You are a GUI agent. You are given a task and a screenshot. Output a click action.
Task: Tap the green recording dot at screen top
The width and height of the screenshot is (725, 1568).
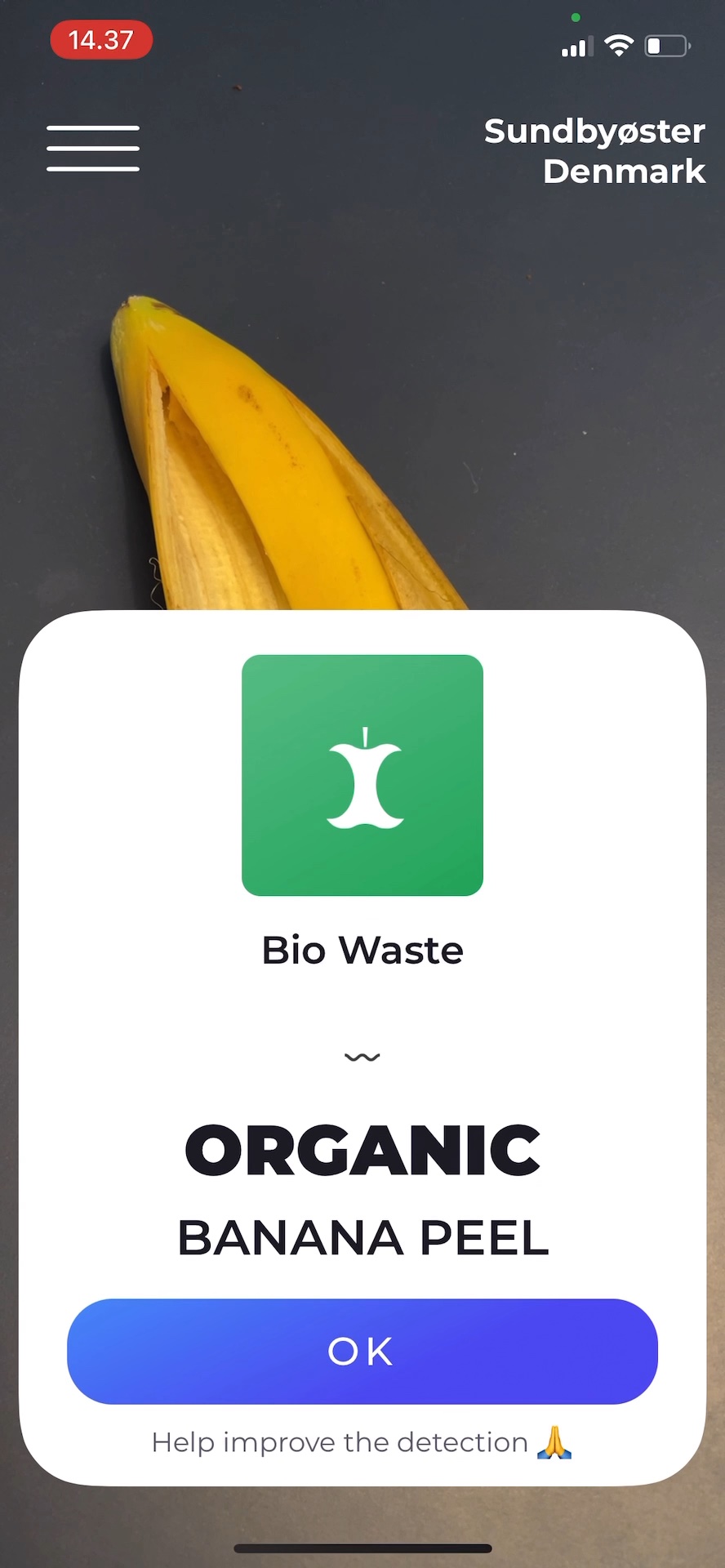(x=576, y=16)
